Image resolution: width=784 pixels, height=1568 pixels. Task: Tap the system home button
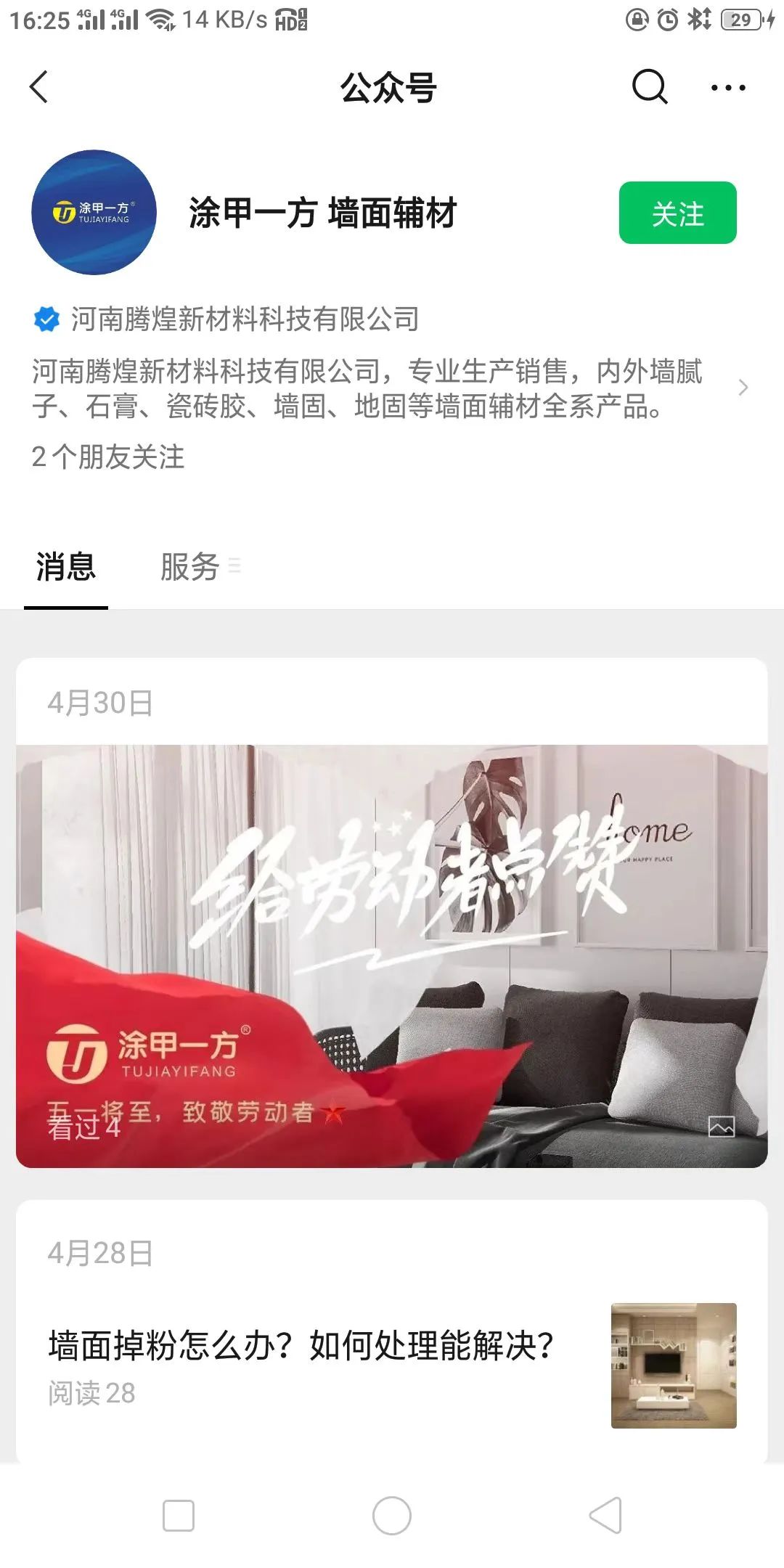392,1516
